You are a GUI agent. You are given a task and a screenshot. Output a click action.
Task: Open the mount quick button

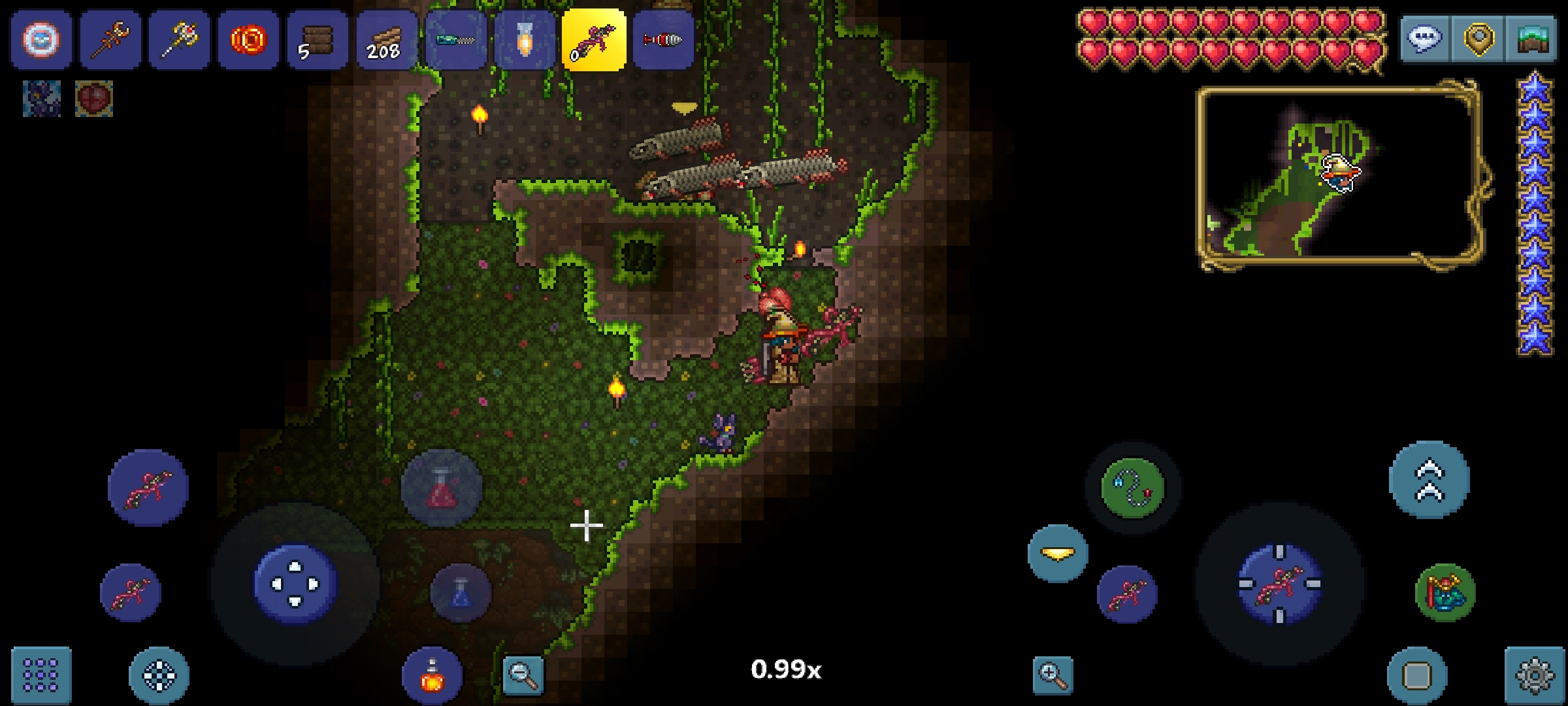click(1445, 592)
